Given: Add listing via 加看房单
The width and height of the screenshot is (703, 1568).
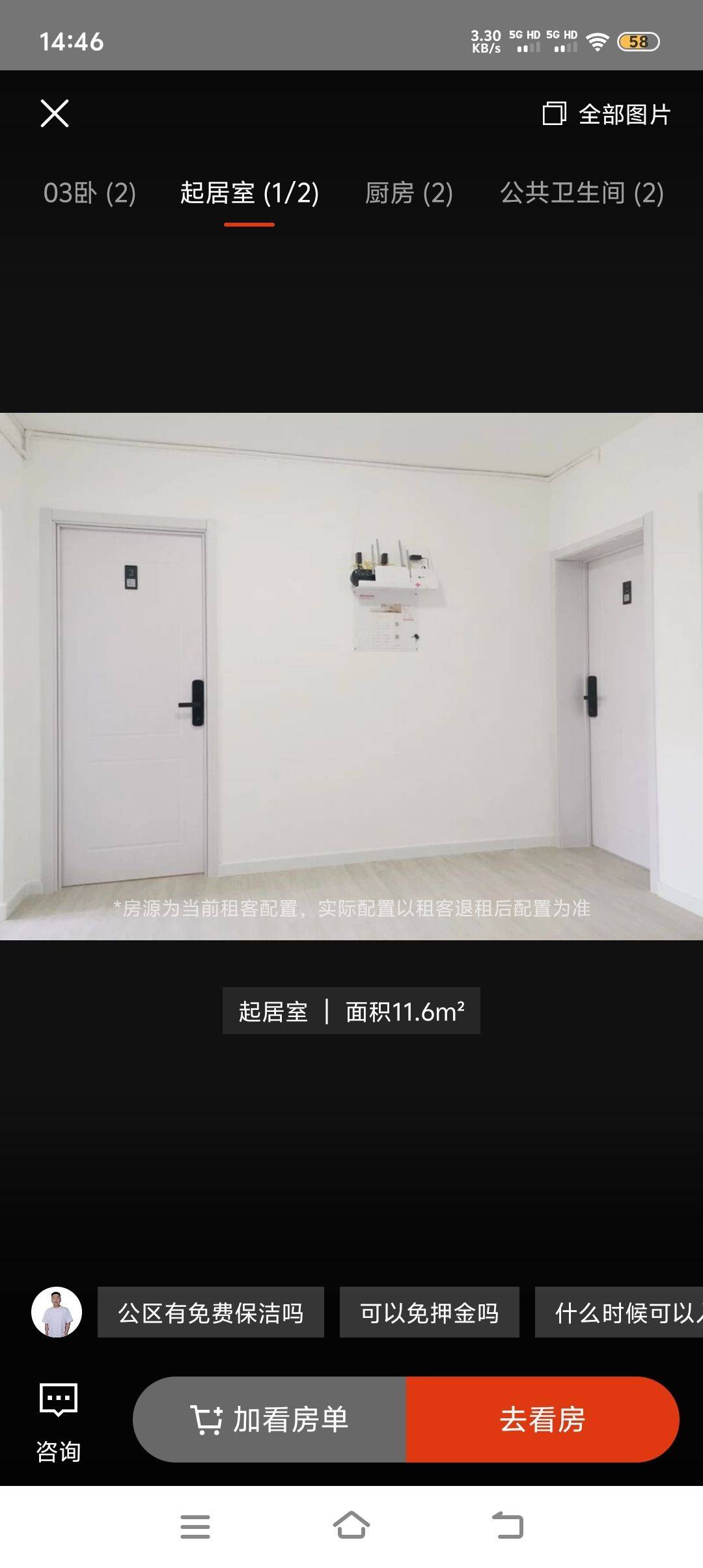Looking at the screenshot, I should coord(269,1420).
